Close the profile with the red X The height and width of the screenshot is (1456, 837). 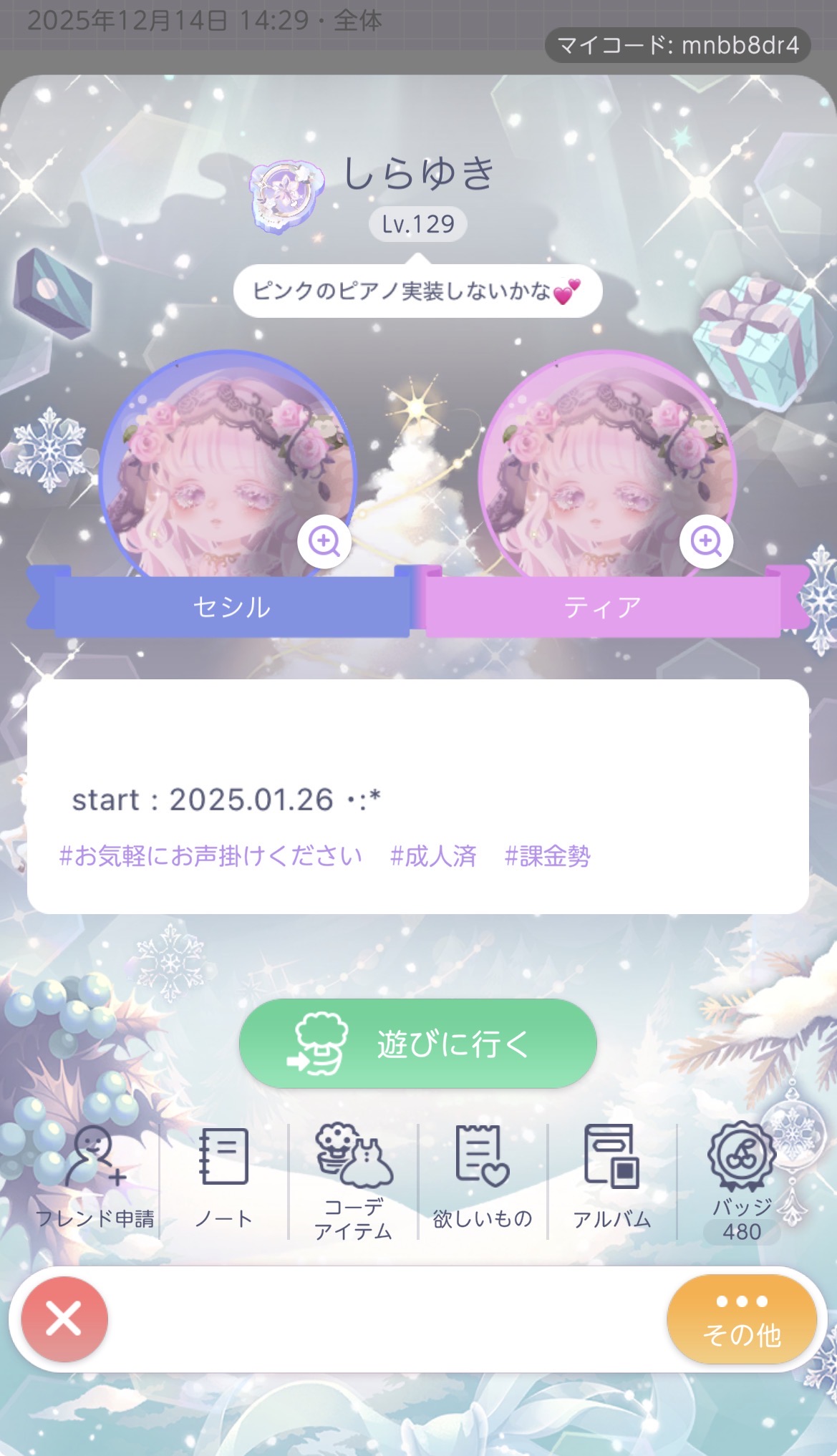tap(64, 1319)
